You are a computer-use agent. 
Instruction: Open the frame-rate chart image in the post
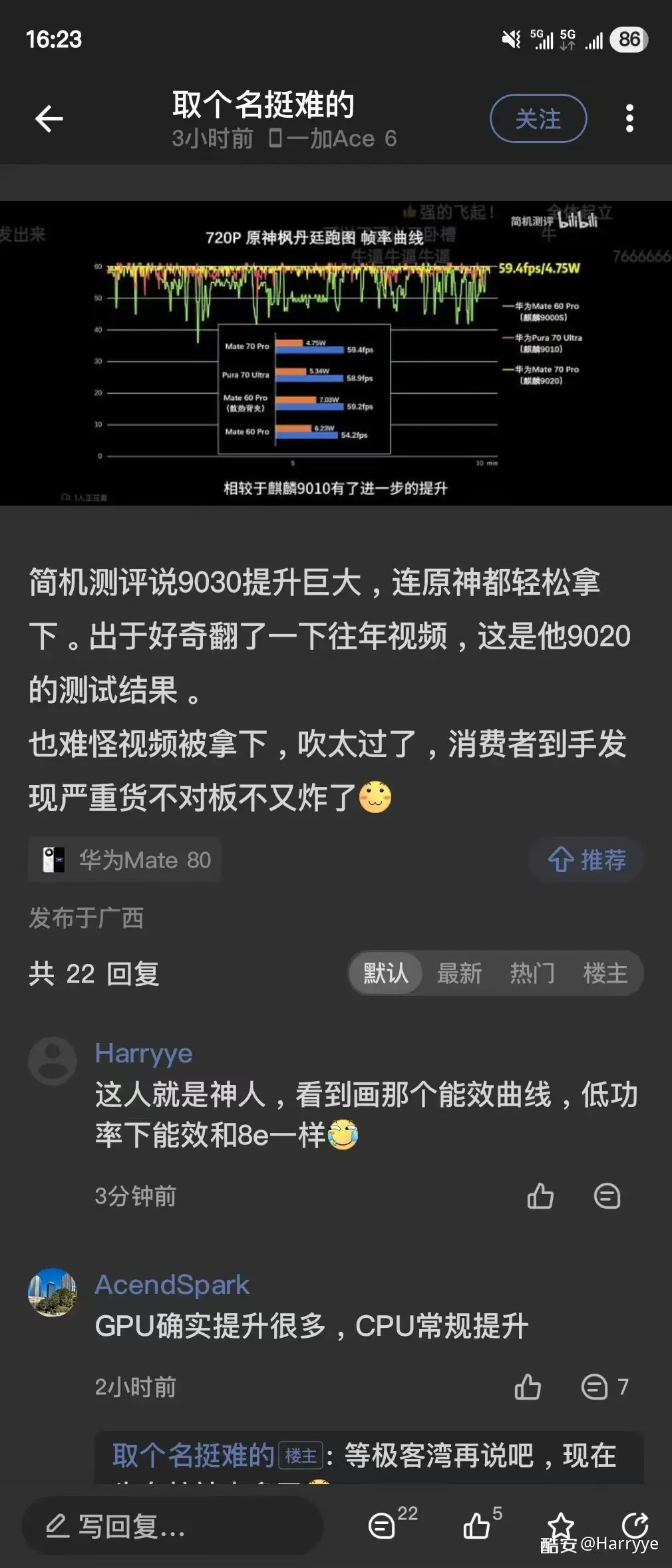[335, 353]
